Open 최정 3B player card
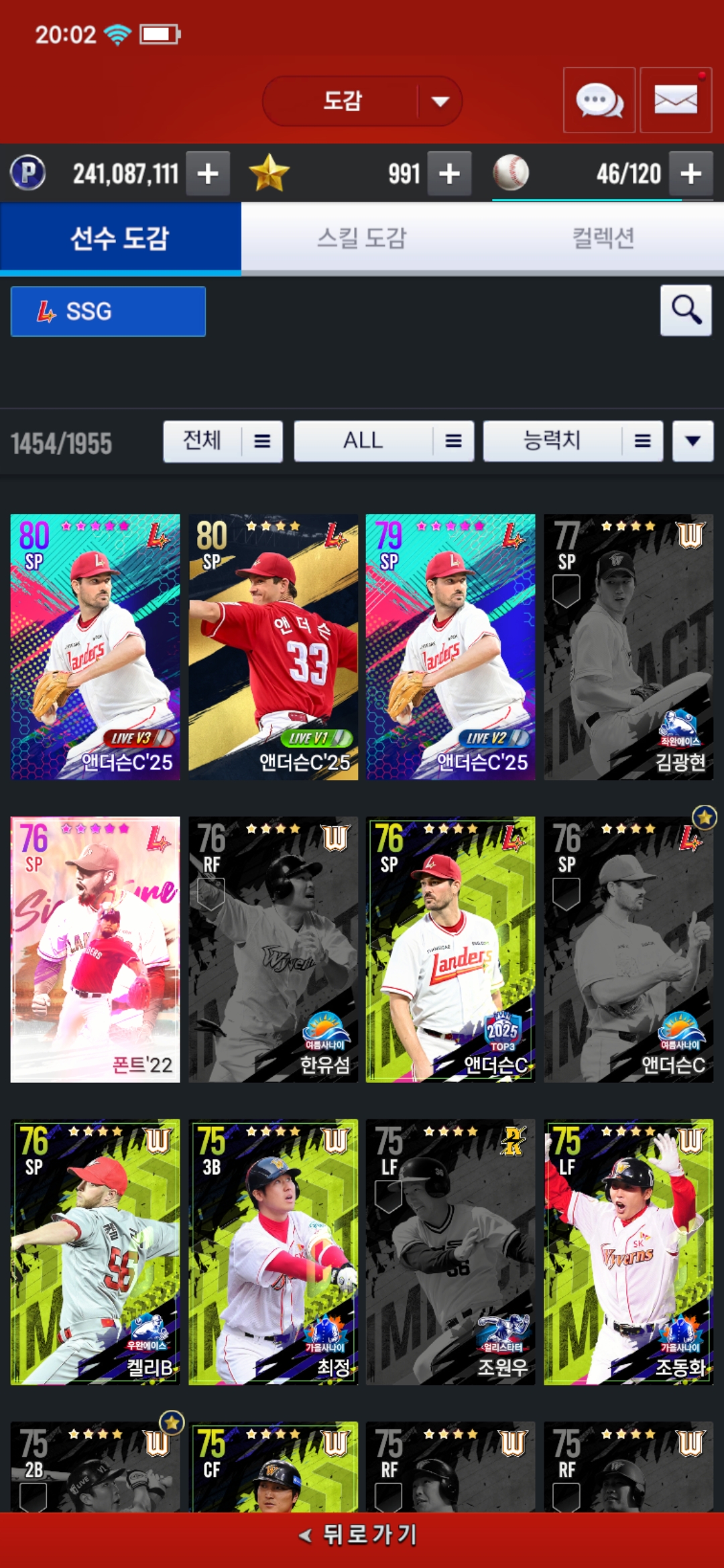724x1568 pixels. pyautogui.click(x=273, y=1252)
